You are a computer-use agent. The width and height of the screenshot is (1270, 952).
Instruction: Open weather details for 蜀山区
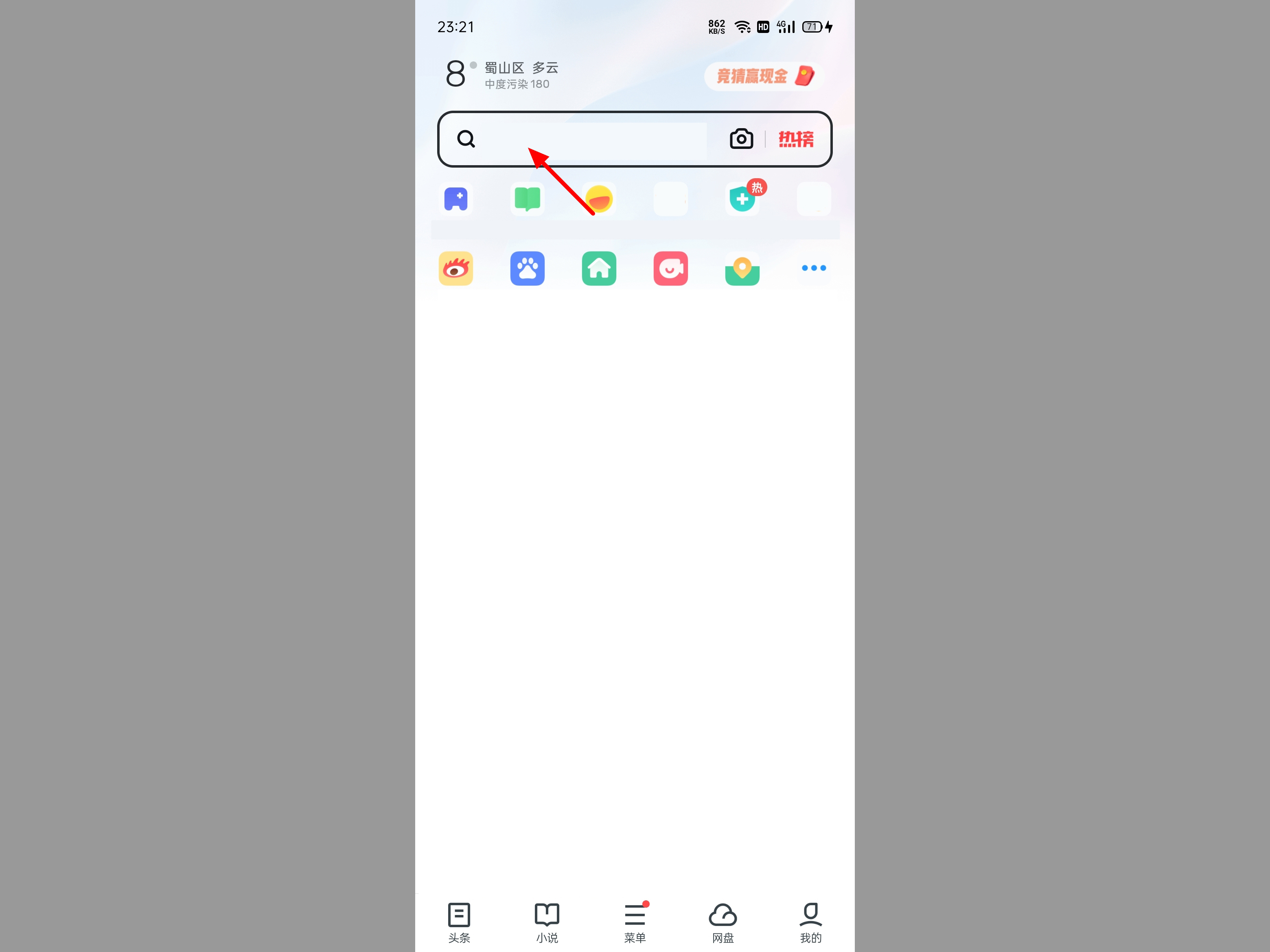coord(502,75)
